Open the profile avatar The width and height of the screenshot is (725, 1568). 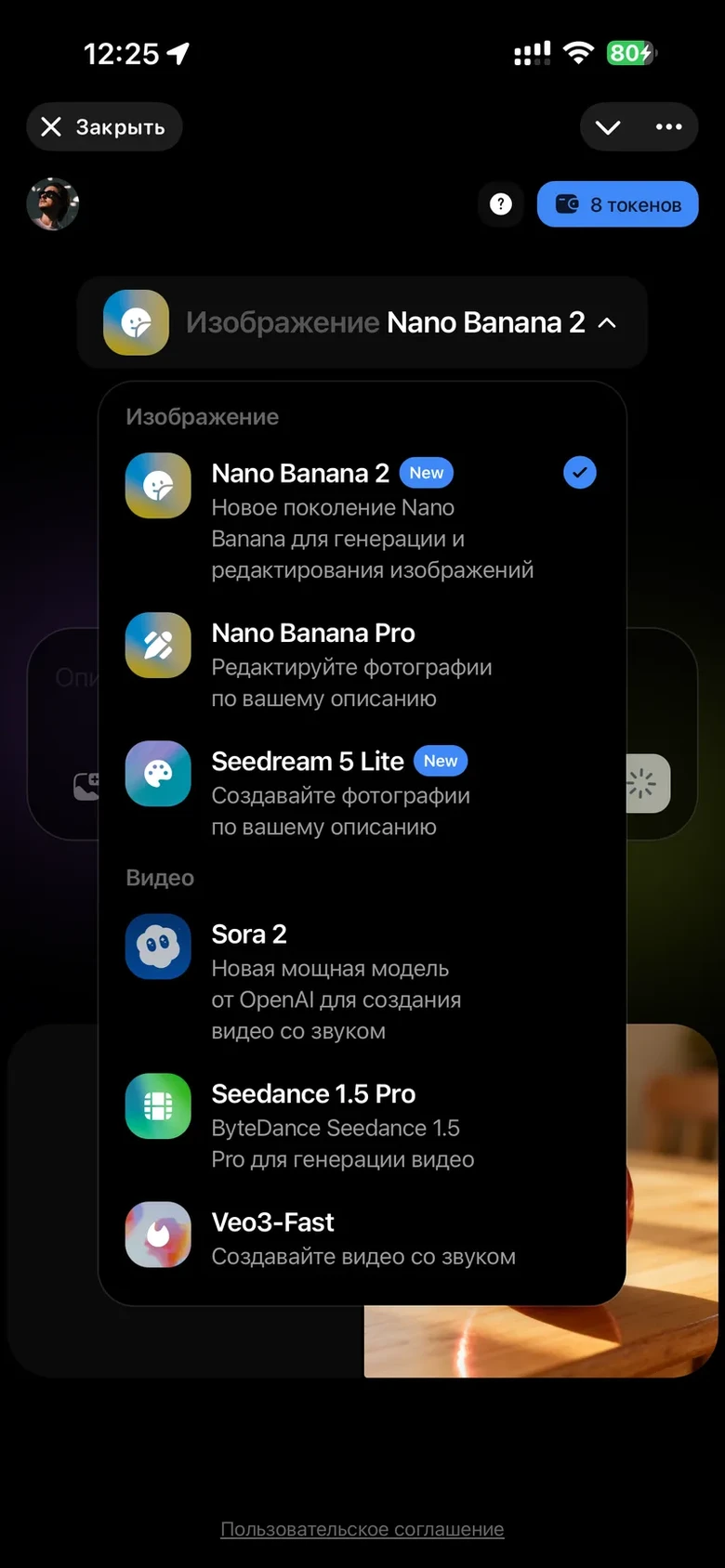click(x=53, y=204)
